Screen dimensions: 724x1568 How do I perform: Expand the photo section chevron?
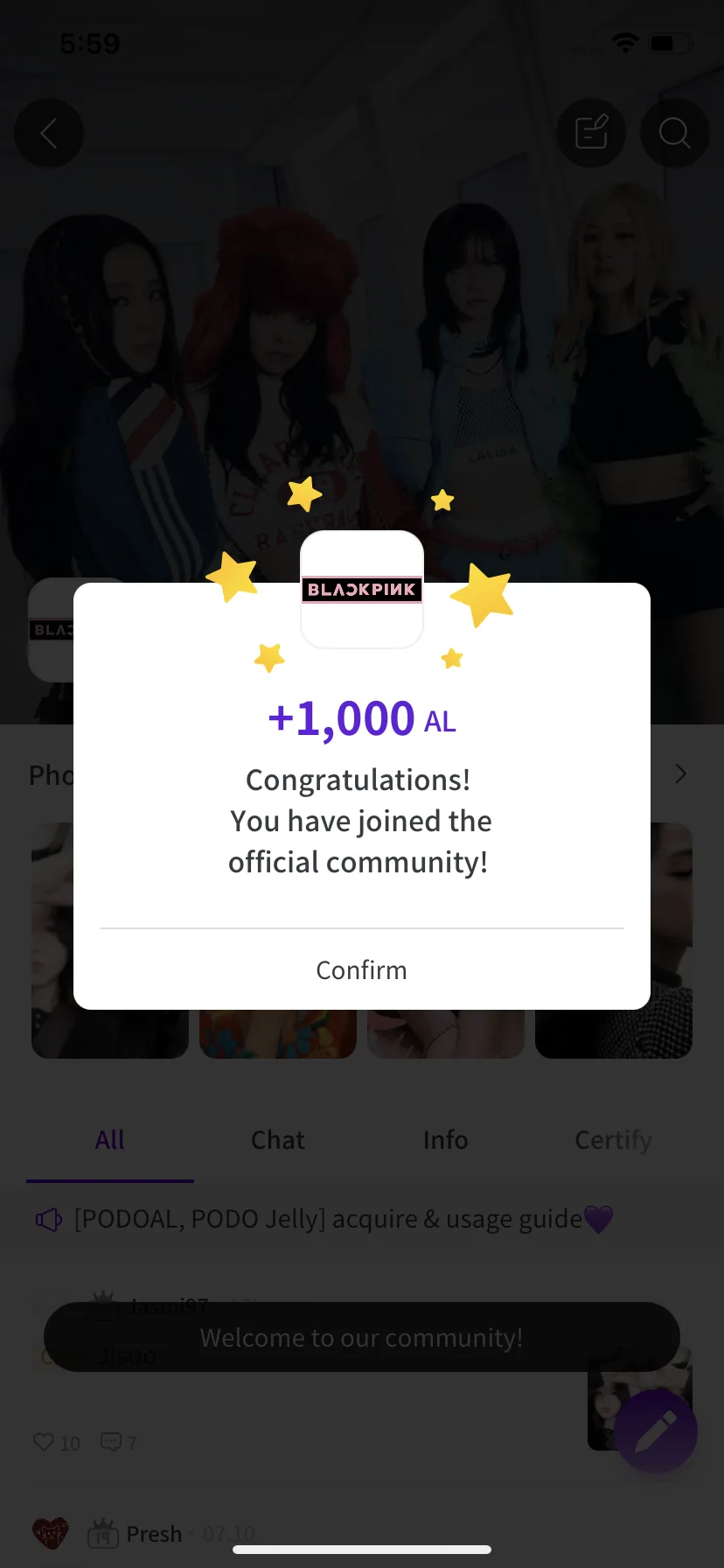(680, 774)
